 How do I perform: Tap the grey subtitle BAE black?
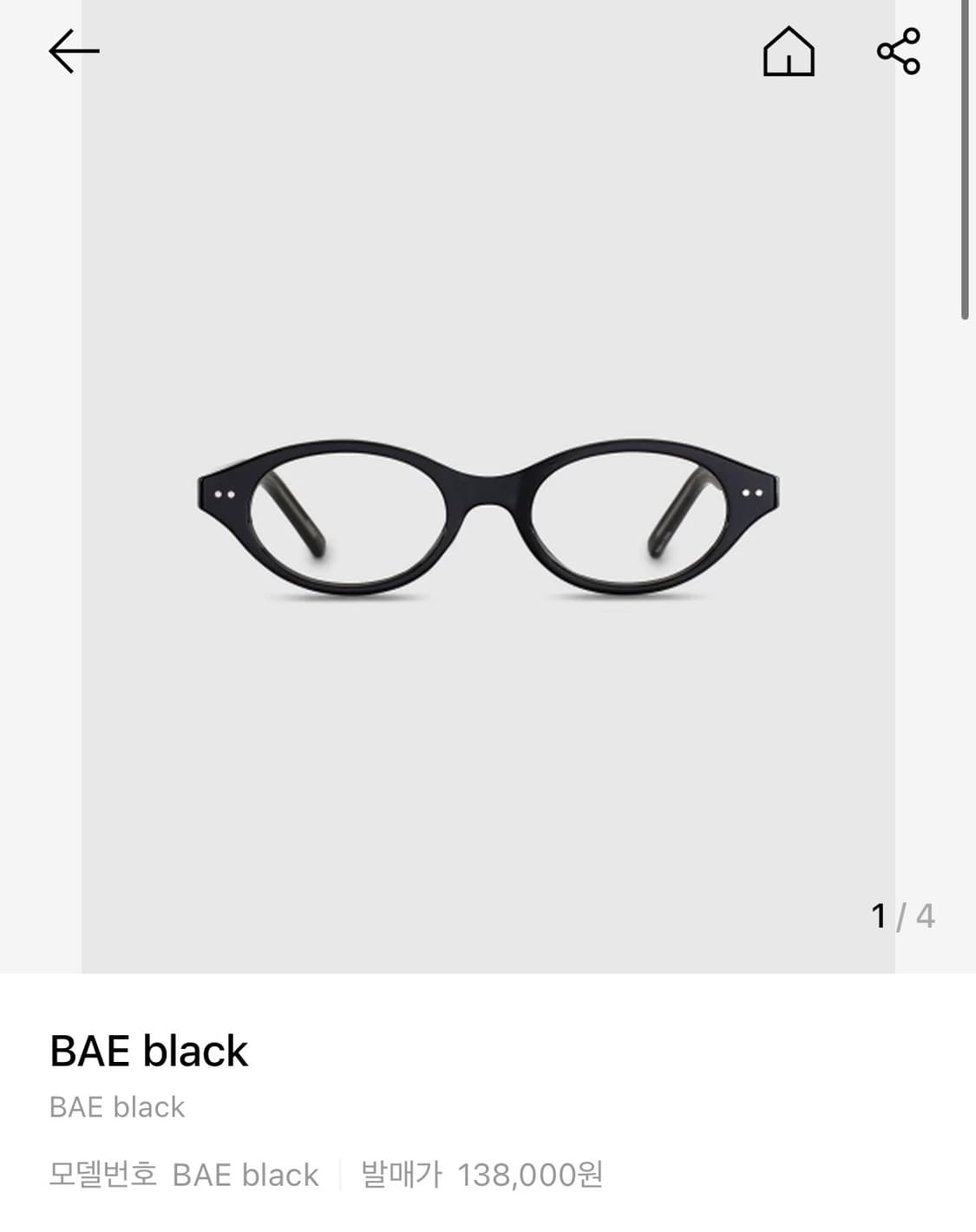tap(117, 1105)
